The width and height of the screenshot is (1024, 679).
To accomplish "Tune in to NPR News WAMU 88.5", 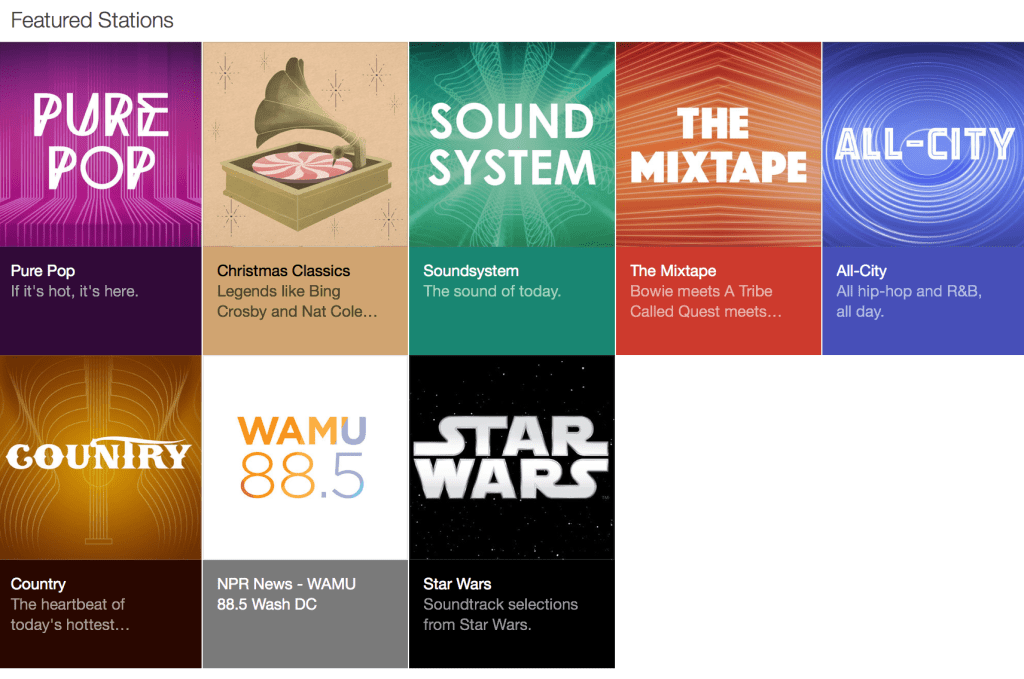I will coord(305,458).
